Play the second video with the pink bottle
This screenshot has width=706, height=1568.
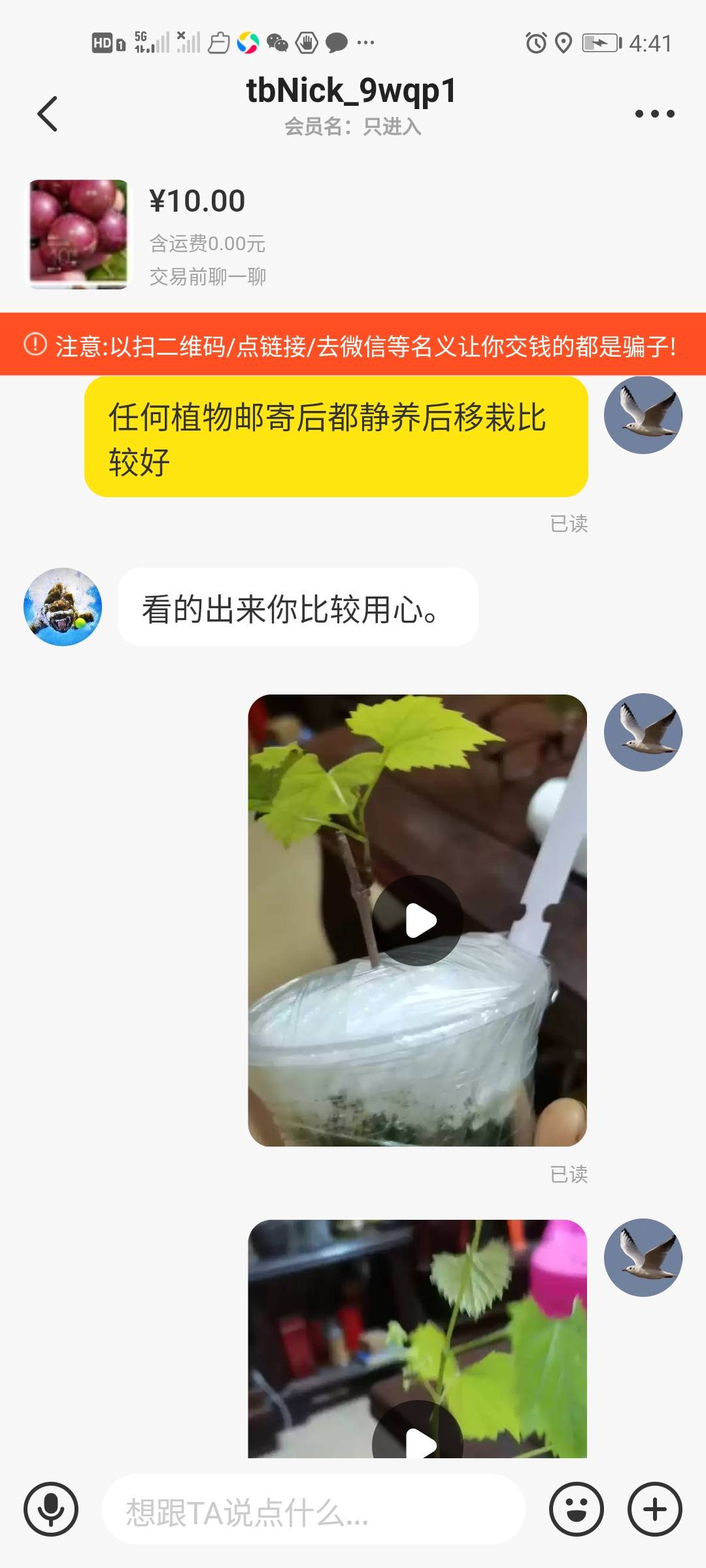(x=418, y=1437)
